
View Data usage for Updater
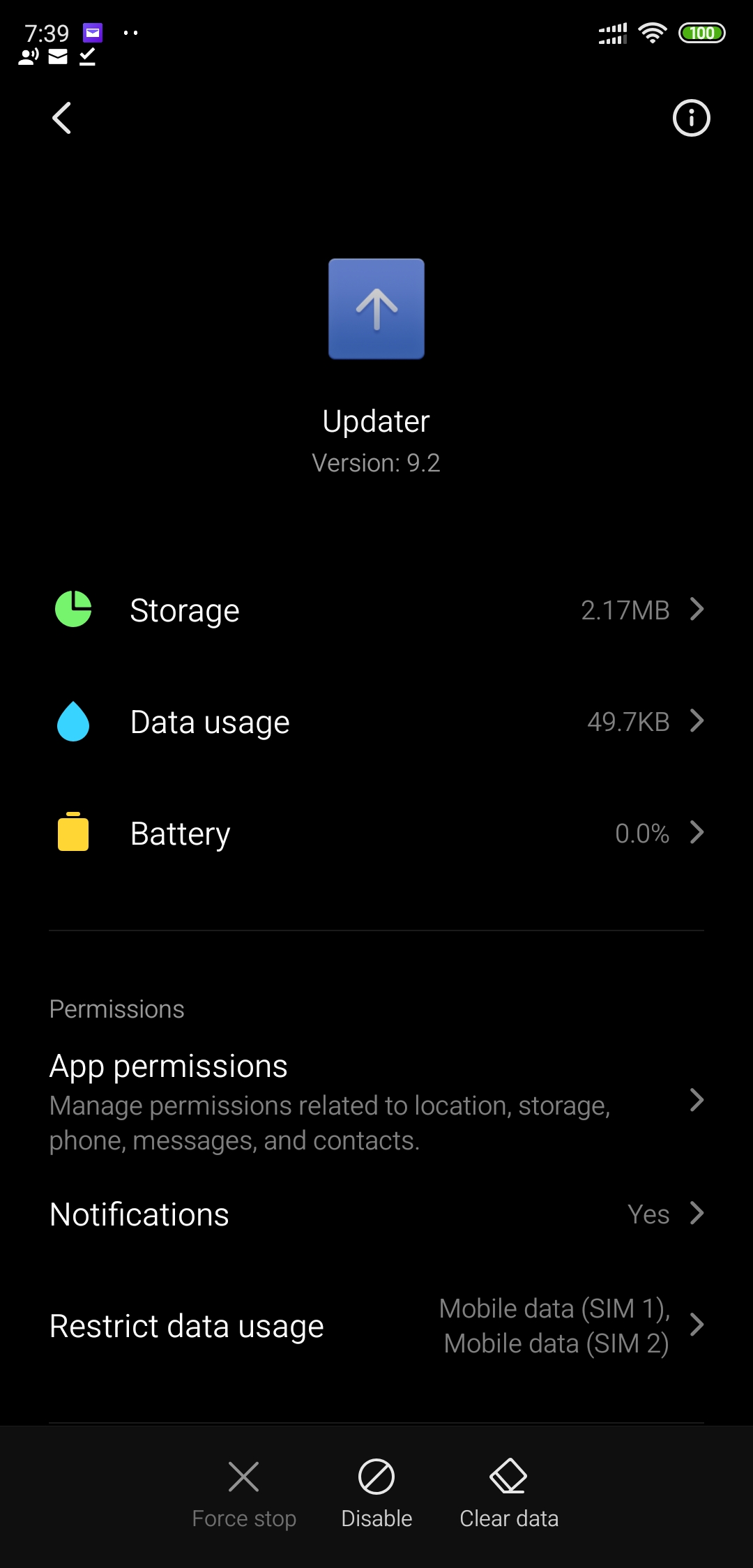[x=376, y=722]
